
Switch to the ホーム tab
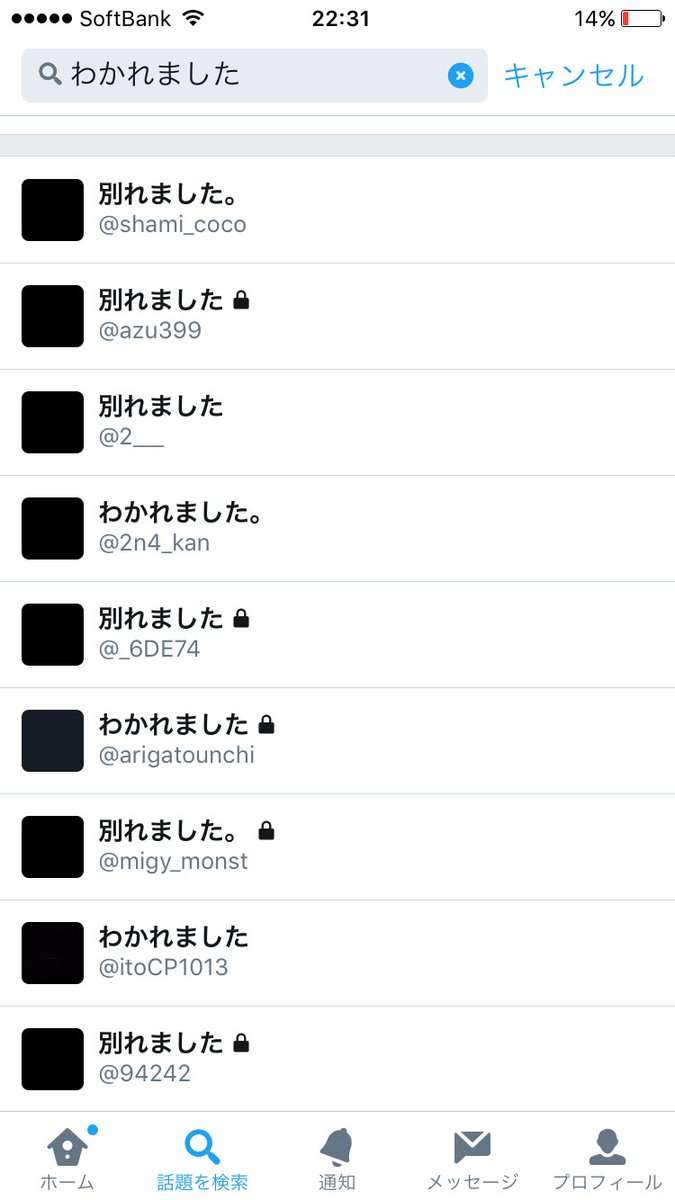coord(67,1157)
